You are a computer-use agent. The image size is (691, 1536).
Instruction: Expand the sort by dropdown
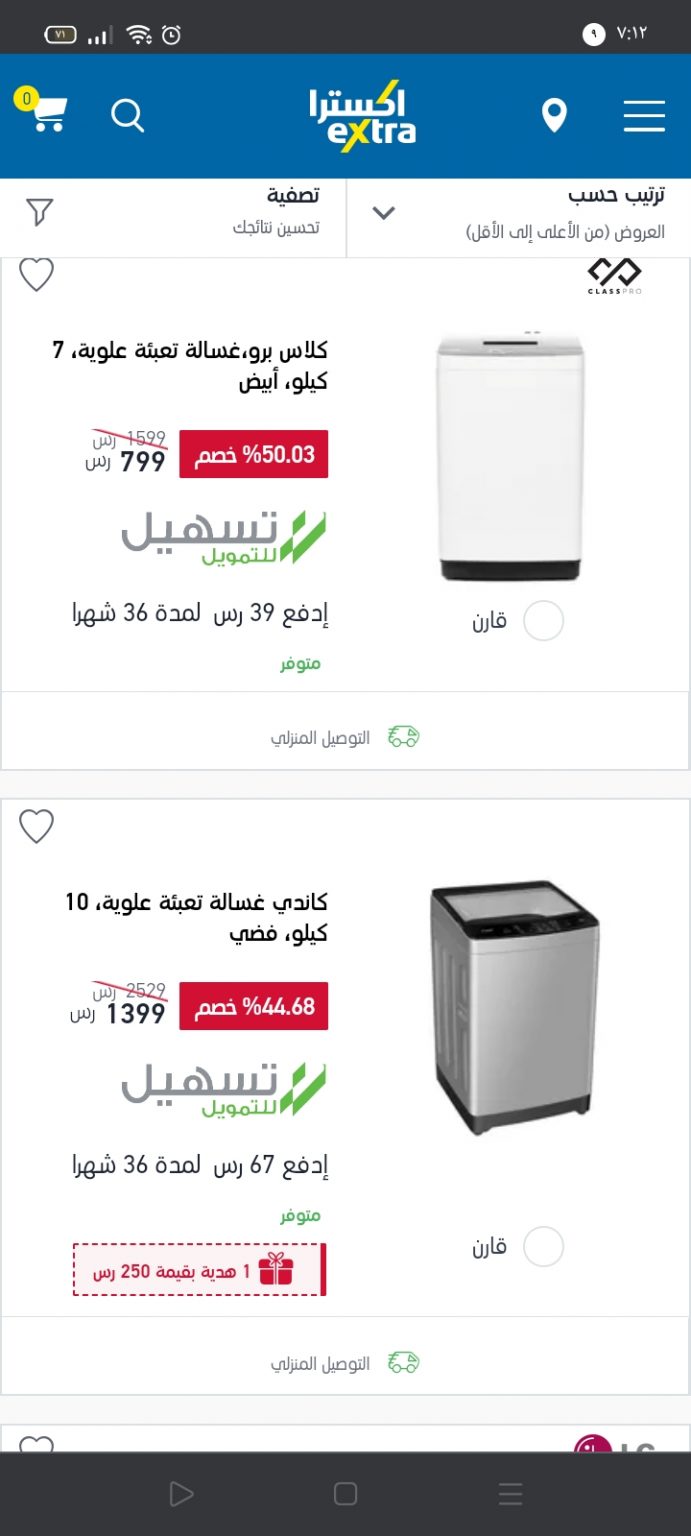pos(519,213)
